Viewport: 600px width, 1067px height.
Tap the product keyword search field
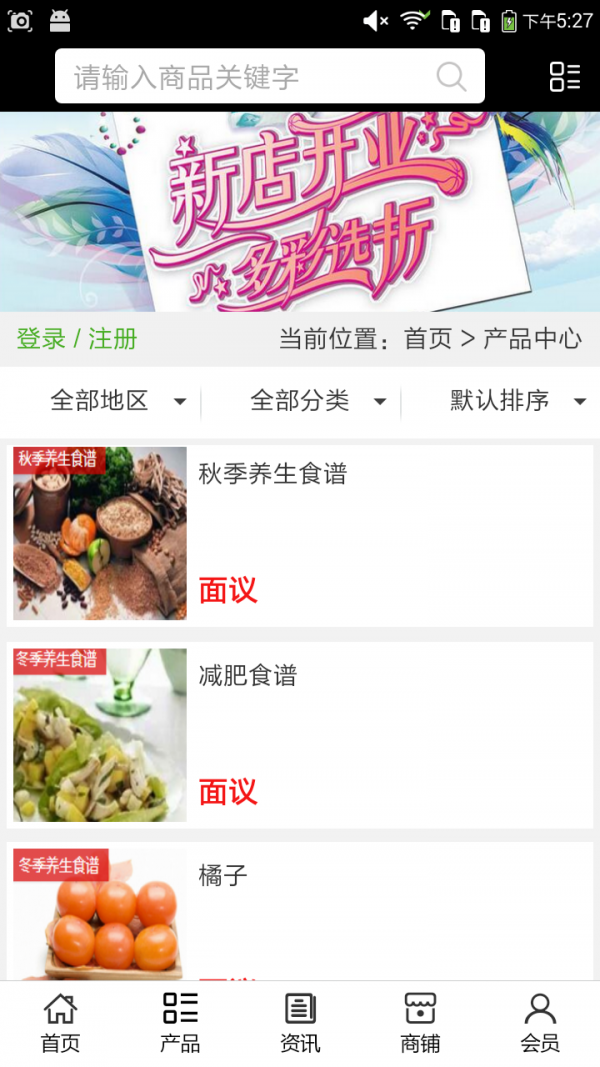coord(250,77)
